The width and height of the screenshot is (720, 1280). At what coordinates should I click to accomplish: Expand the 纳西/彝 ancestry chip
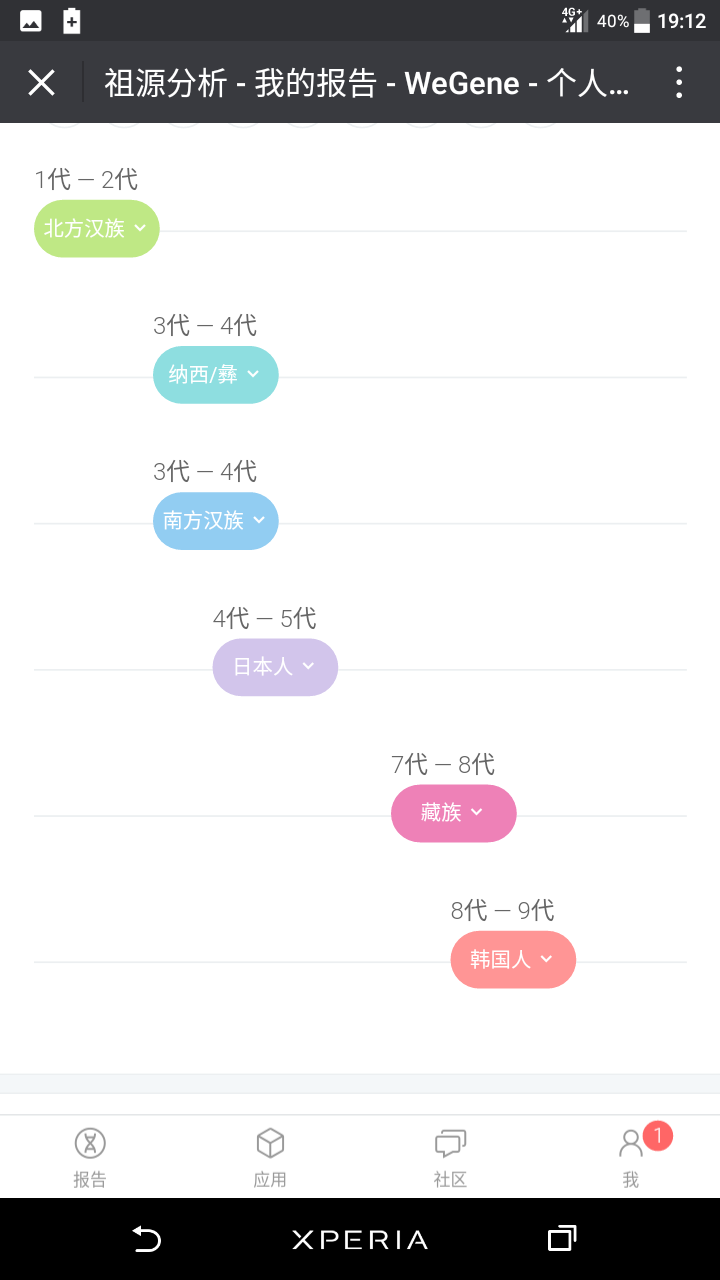(x=215, y=375)
